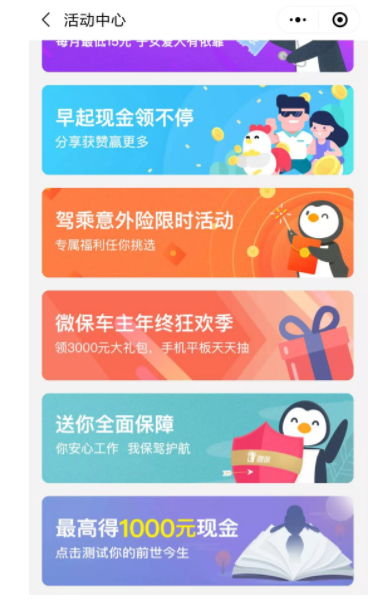Viewport: 375px width, 614px height.
Task: Tap 最高得1000元现金 banner
Action: click(198, 541)
